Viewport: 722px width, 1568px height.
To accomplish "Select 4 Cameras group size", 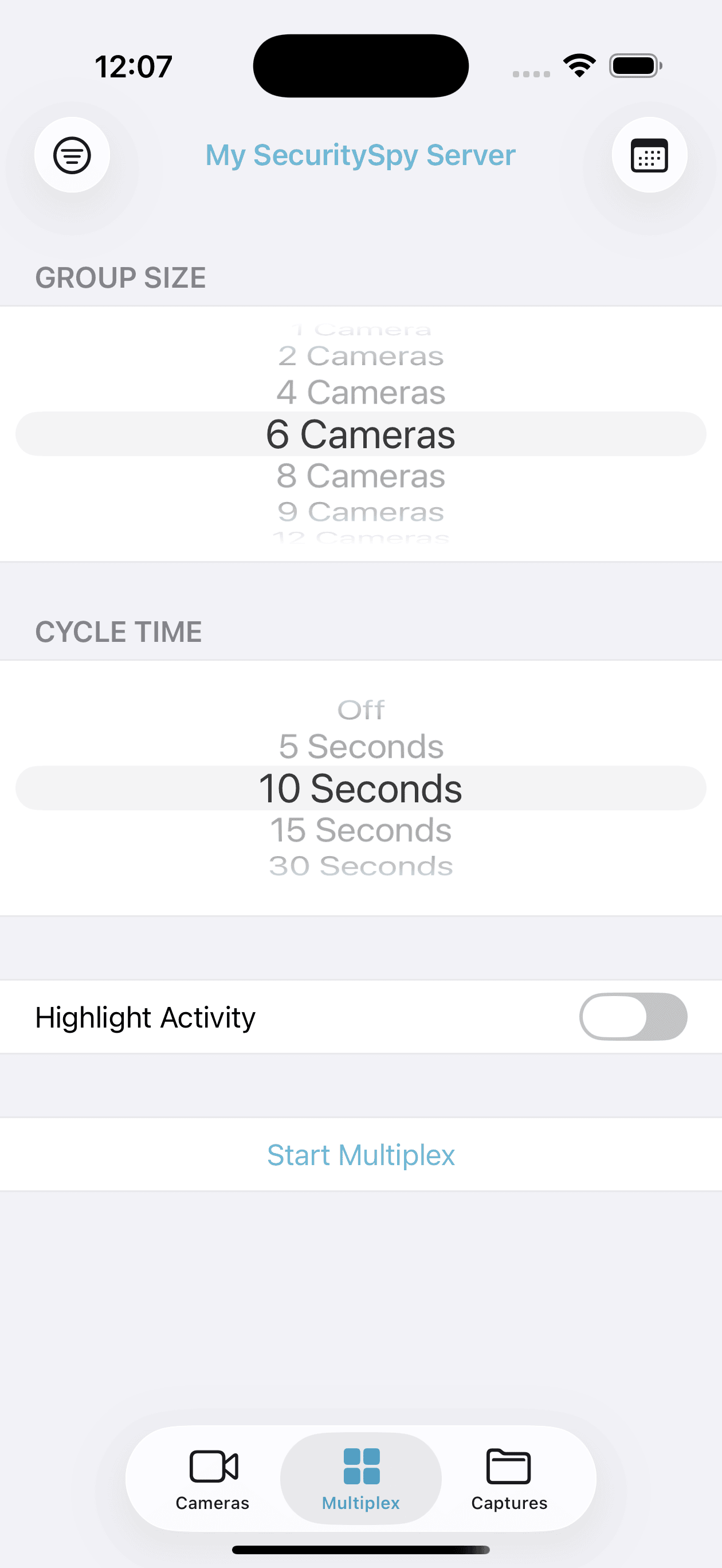I will pyautogui.click(x=361, y=392).
